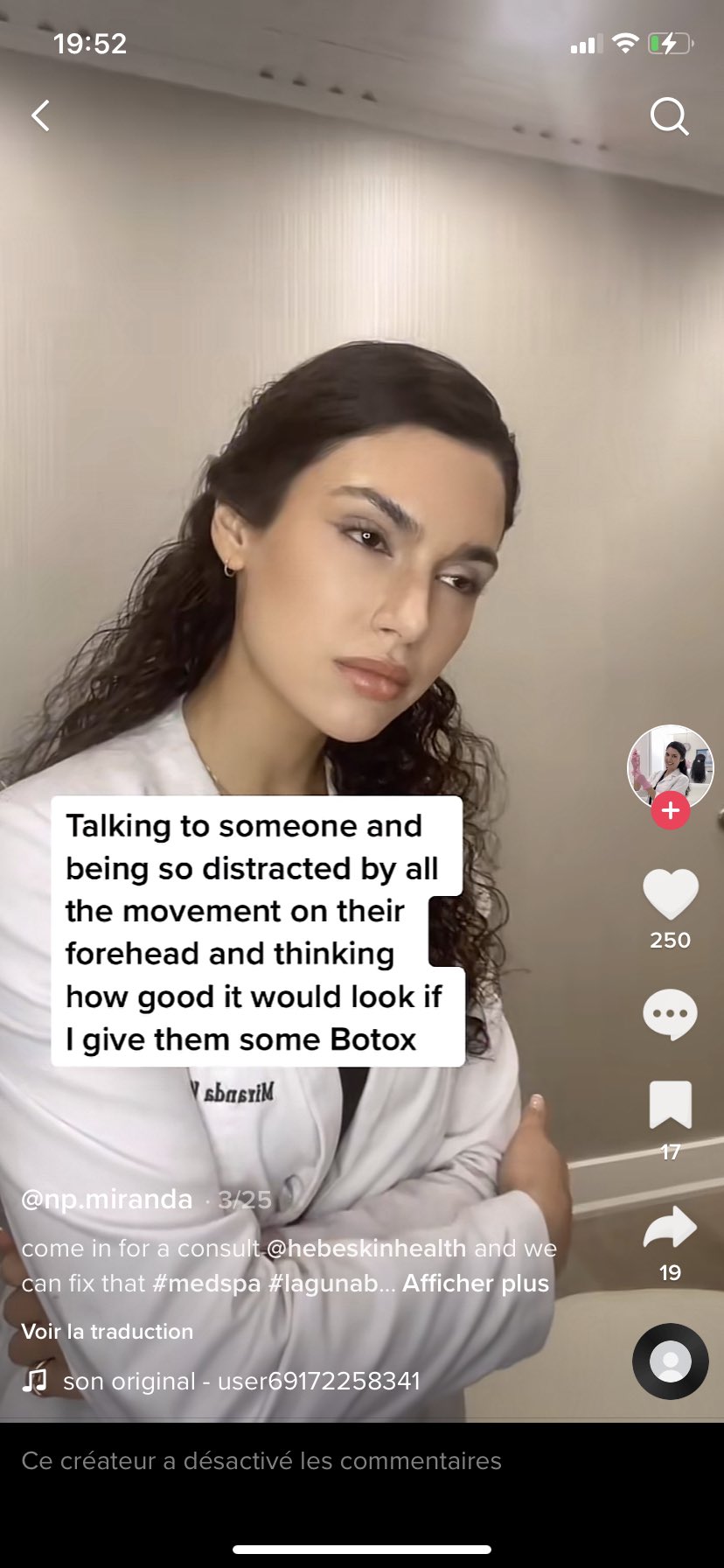The image size is (724, 1568).
Task: Open the #medspa hashtag
Action: coord(206,1284)
